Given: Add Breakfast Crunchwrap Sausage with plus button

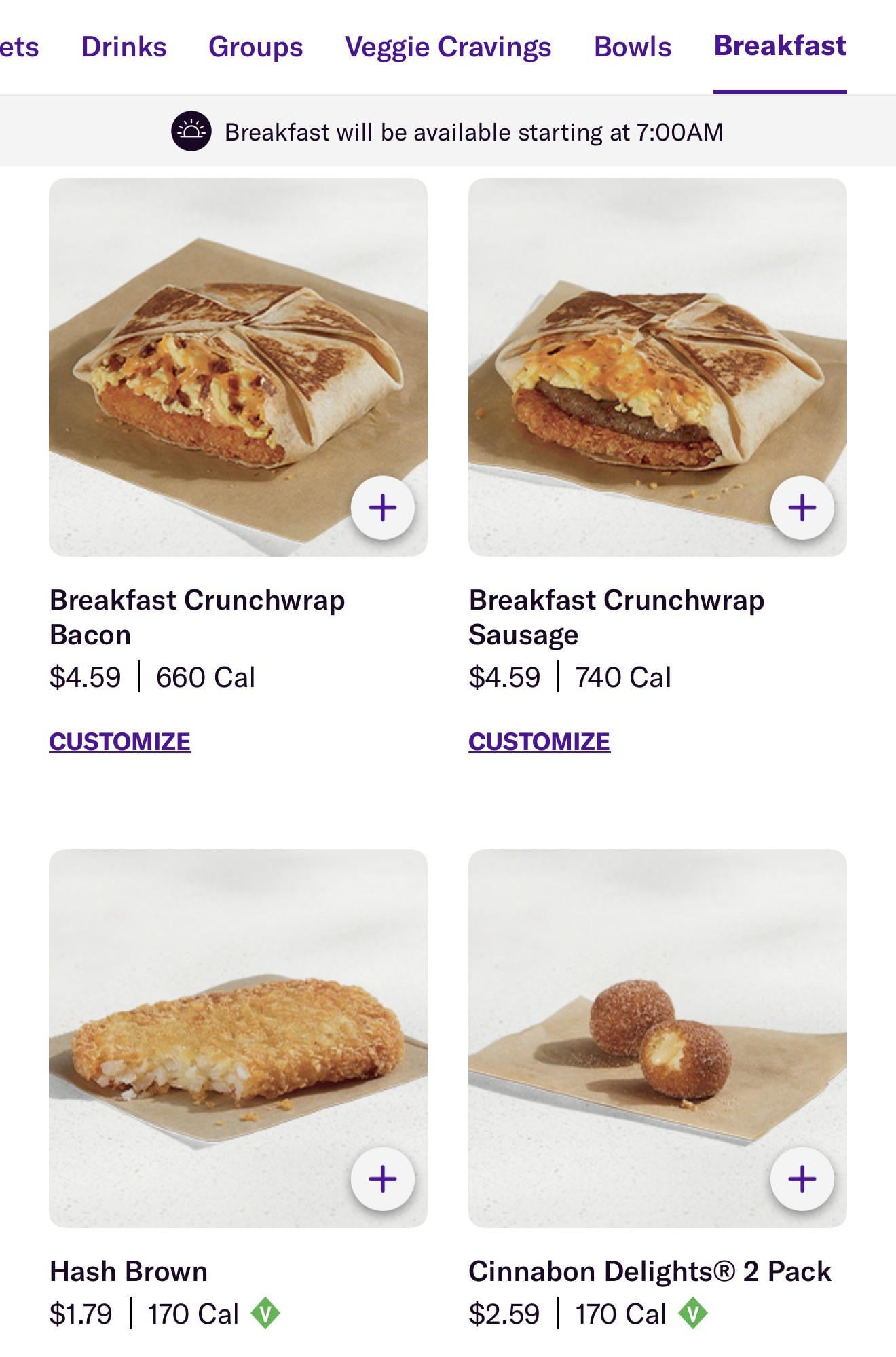Looking at the screenshot, I should click(x=802, y=508).
